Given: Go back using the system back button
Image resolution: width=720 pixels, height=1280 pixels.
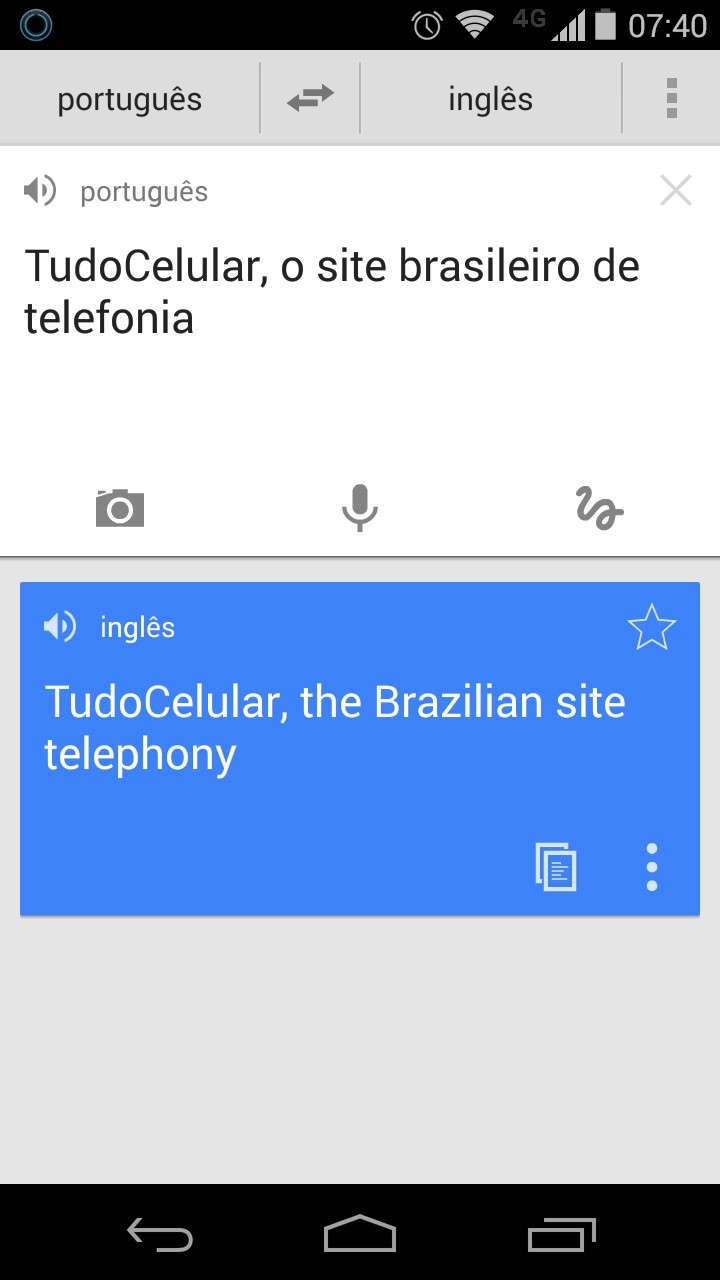Looking at the screenshot, I should point(160,1235).
